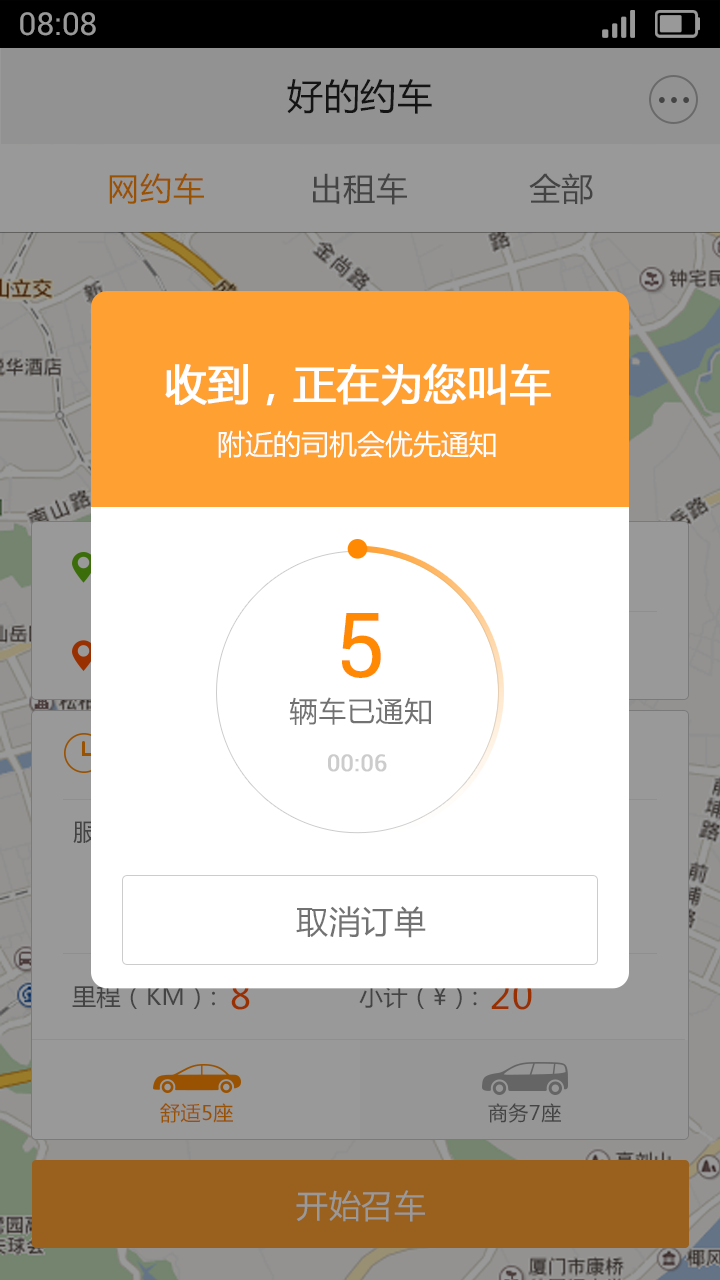Switch to the 全部 tab

(561, 189)
